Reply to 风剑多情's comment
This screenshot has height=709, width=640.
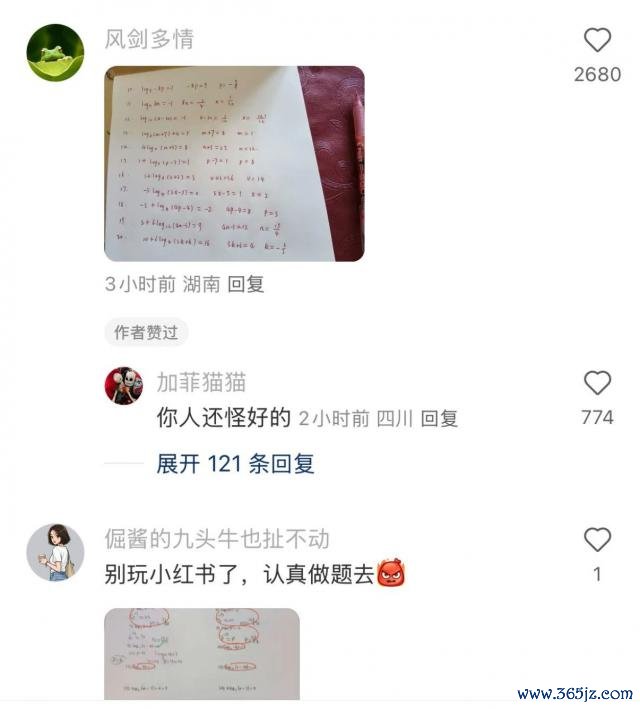point(246,284)
